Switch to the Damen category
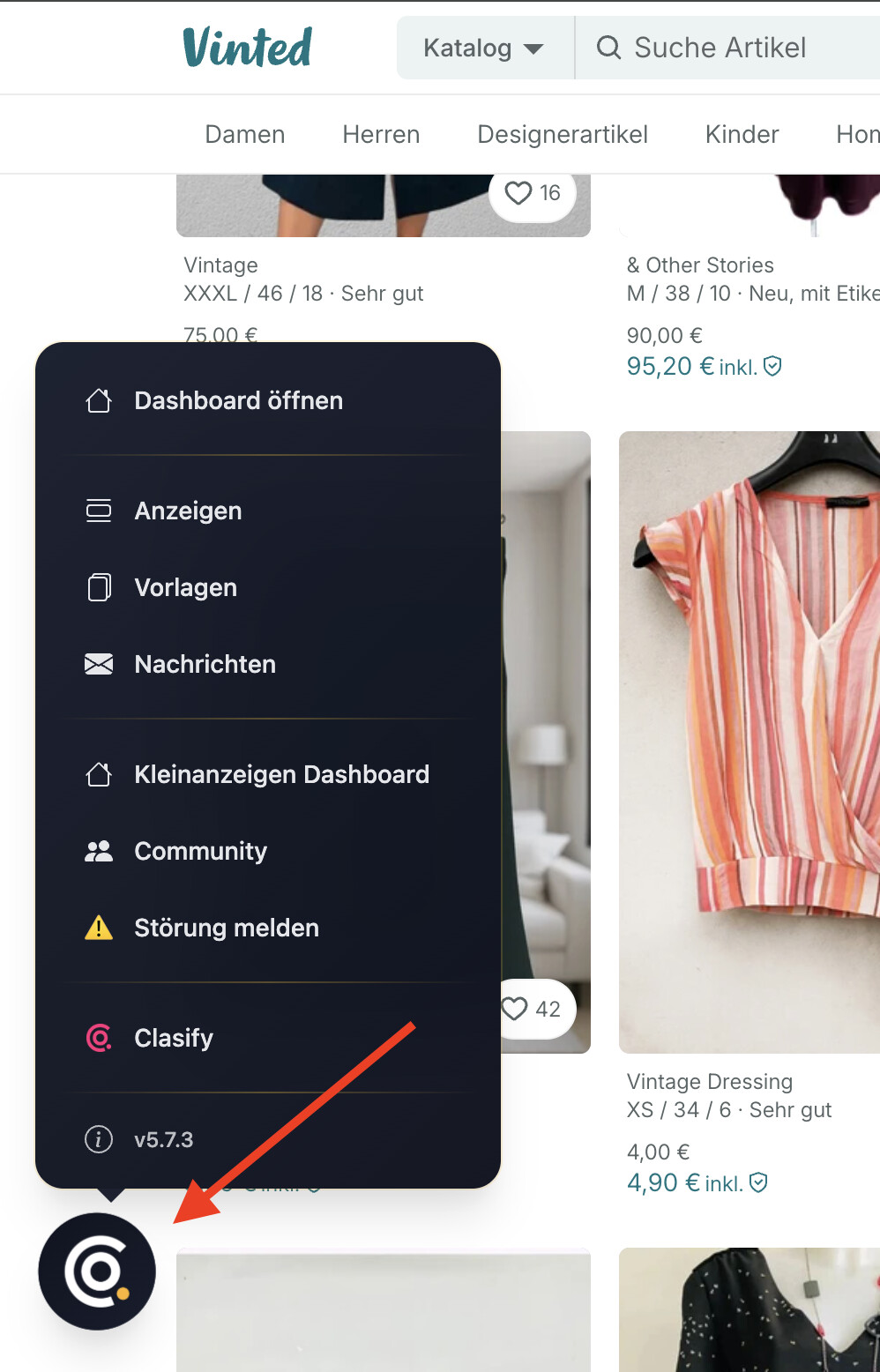This screenshot has height=1372, width=880. (245, 134)
